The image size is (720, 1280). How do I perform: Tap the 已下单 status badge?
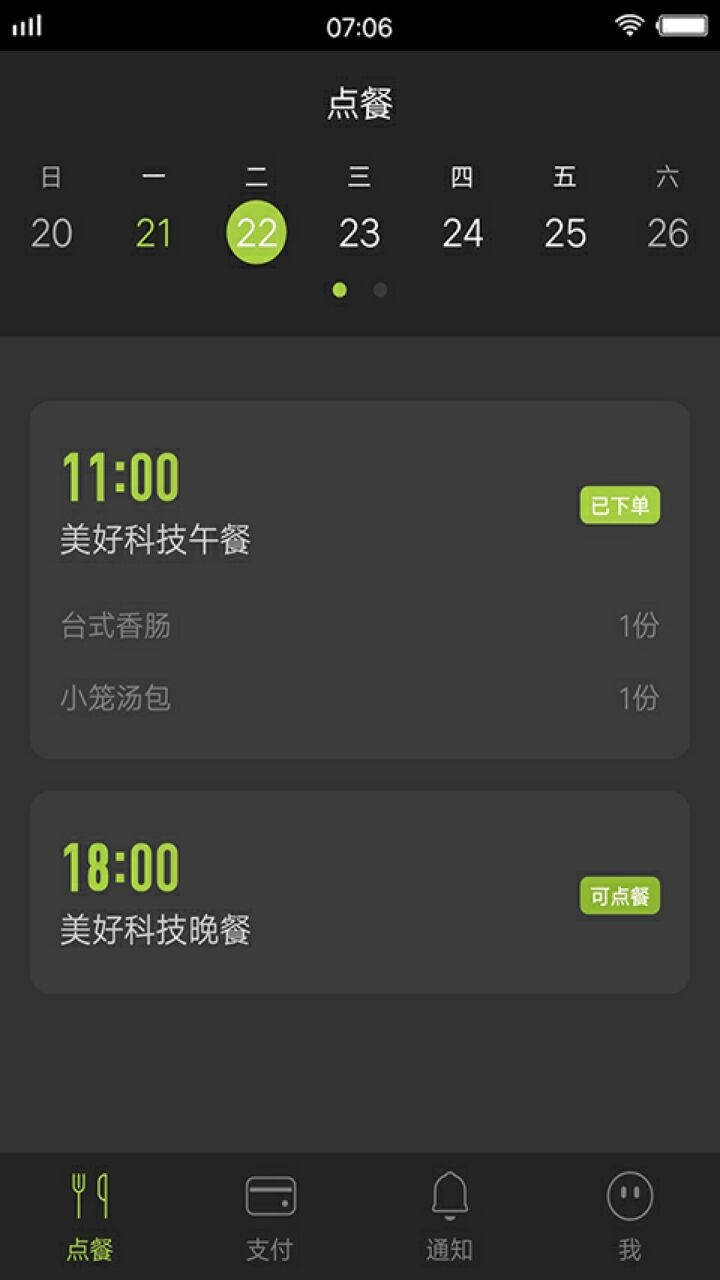pyautogui.click(x=620, y=506)
